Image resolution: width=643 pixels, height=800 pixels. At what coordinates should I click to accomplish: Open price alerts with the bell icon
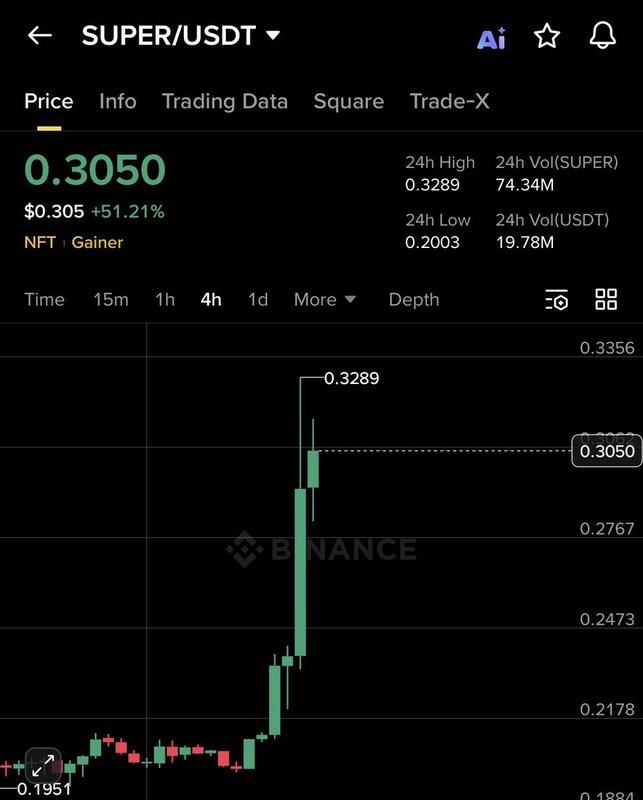click(602, 37)
